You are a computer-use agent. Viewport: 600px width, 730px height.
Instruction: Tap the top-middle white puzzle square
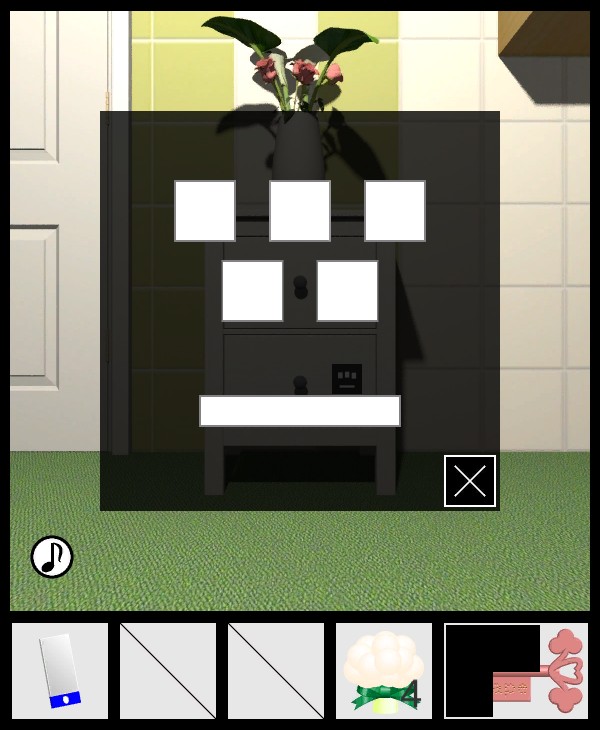[x=300, y=211]
